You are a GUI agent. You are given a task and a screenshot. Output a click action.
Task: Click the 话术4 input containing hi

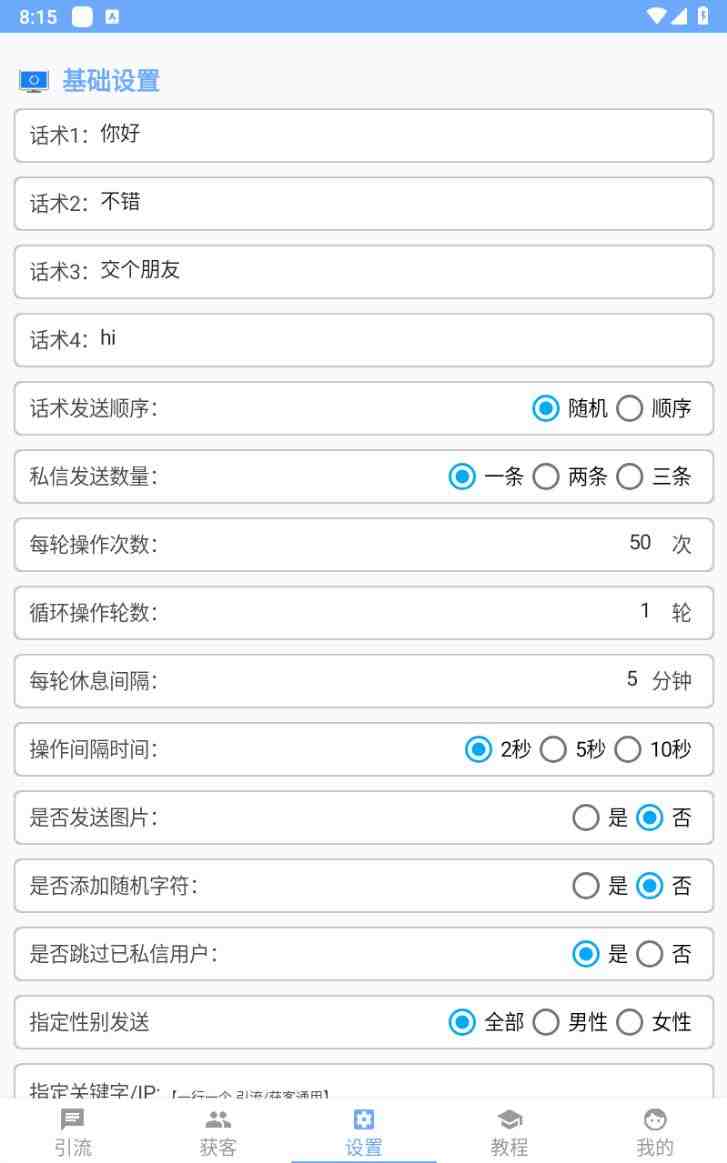[x=363, y=339]
